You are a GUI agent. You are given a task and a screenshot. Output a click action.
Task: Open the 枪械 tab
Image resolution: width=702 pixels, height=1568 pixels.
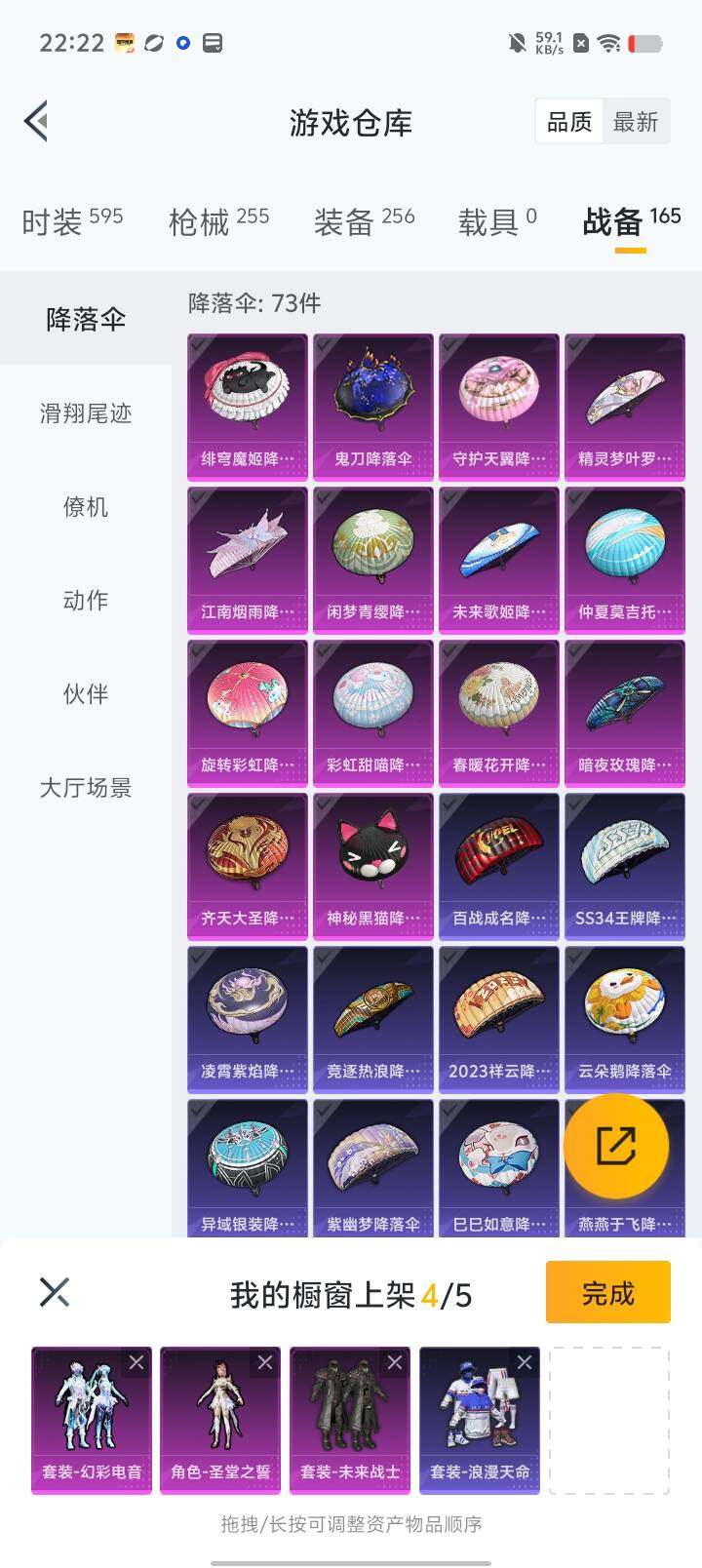218,221
